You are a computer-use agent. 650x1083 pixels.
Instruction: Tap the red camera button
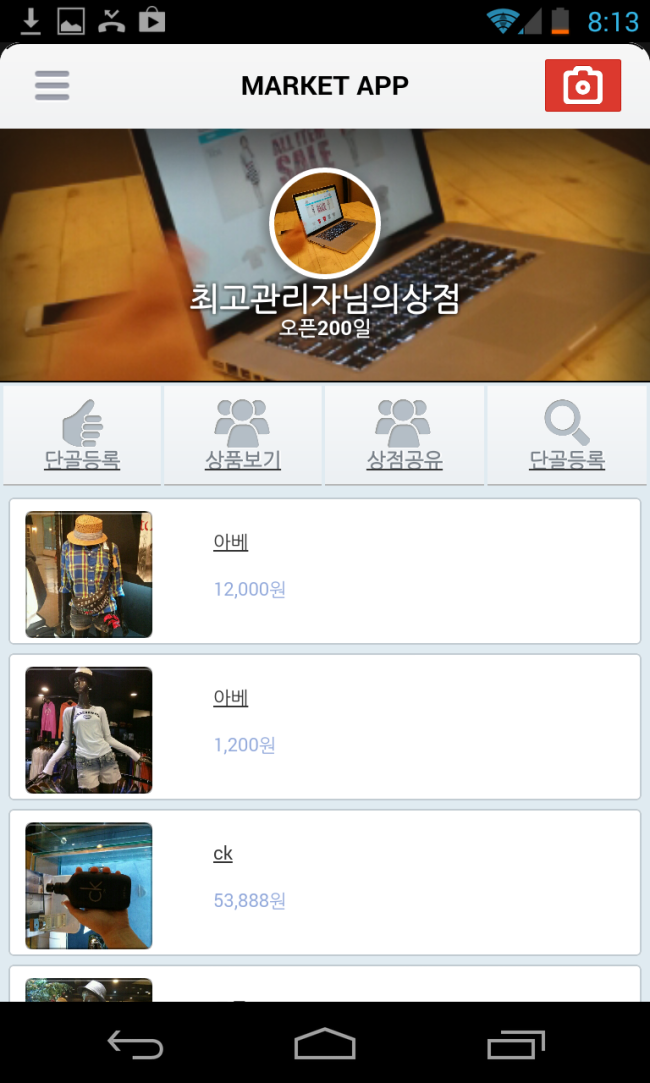click(x=583, y=86)
